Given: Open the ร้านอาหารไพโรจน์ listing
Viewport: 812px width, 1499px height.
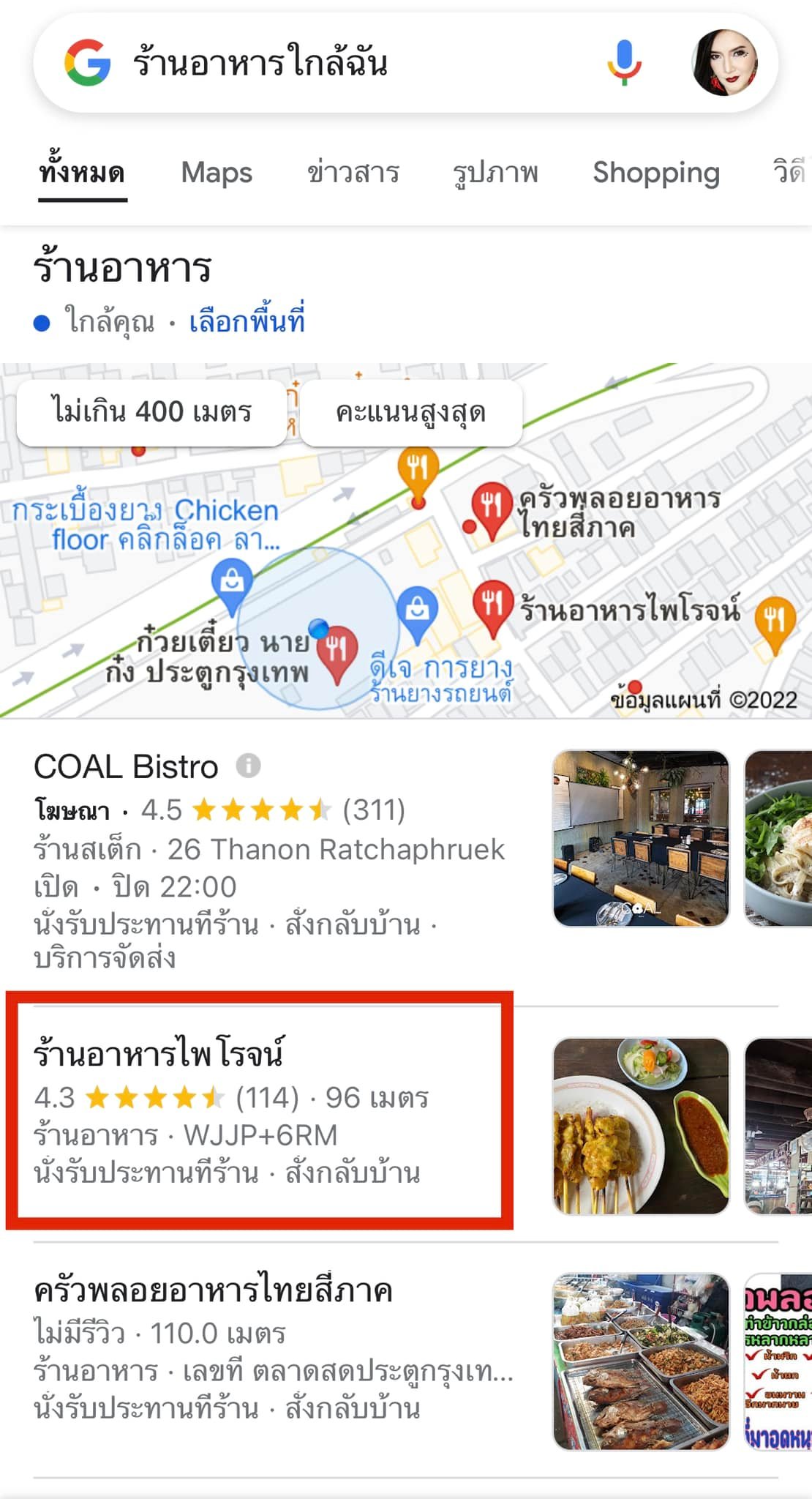Looking at the screenshot, I should (x=159, y=1054).
